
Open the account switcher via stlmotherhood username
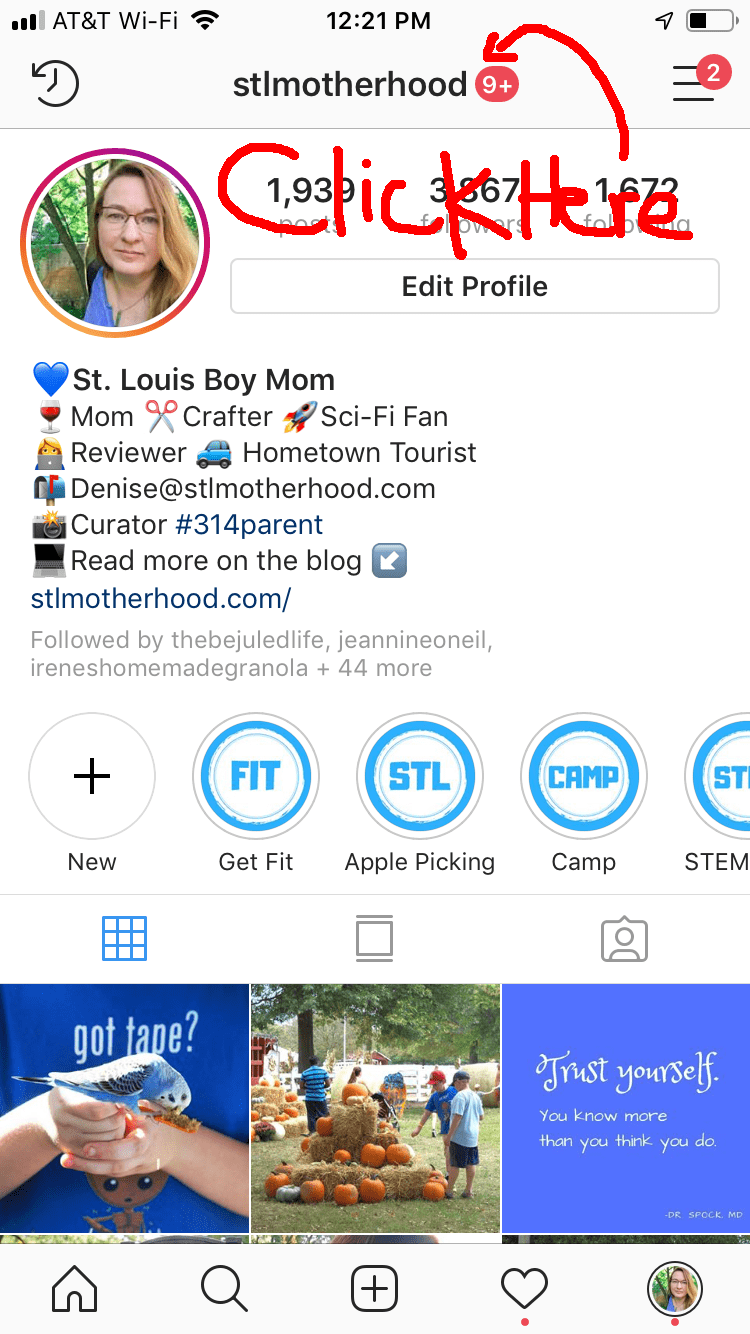pyautogui.click(x=350, y=84)
